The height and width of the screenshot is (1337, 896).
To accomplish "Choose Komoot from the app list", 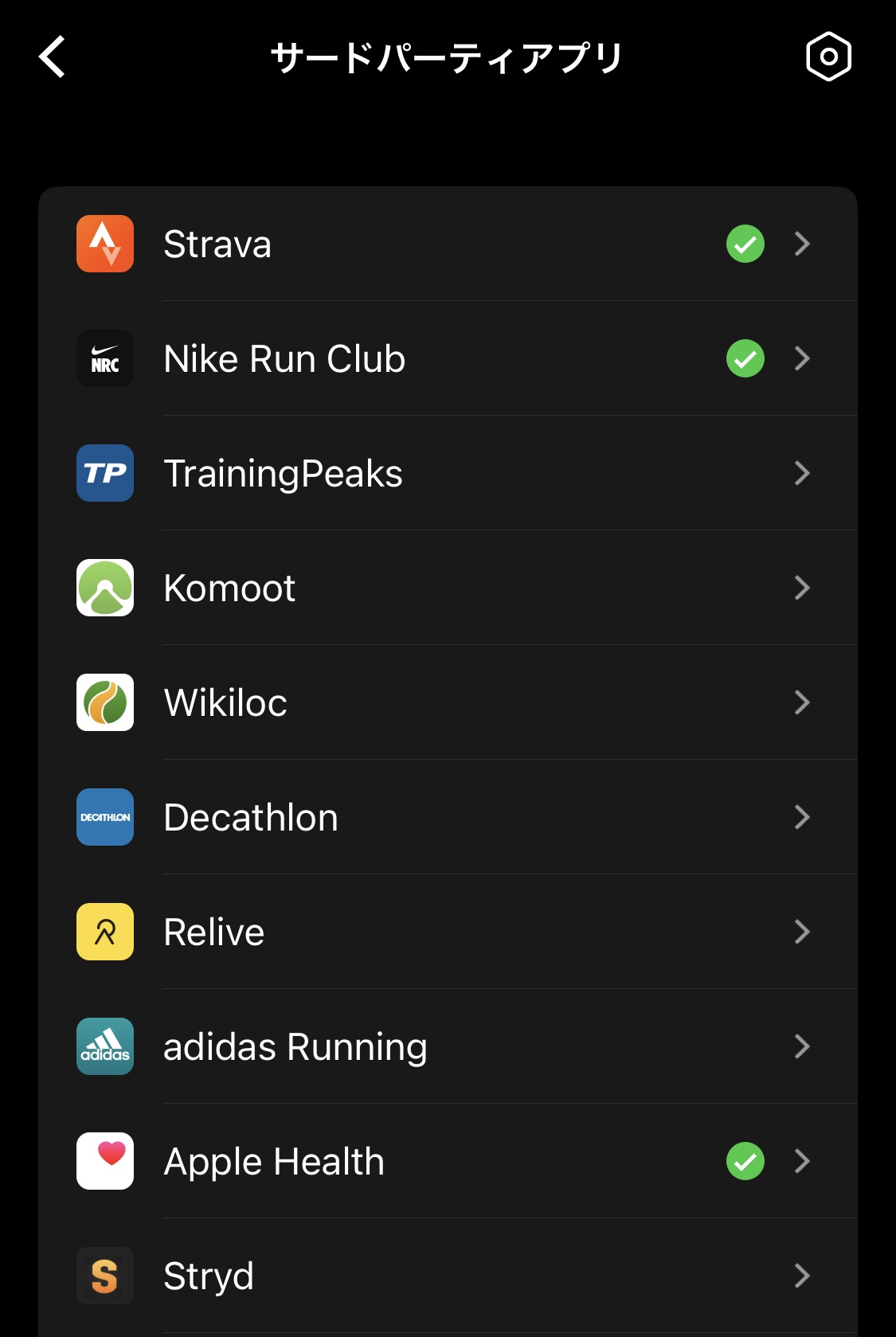I will coord(446,588).
